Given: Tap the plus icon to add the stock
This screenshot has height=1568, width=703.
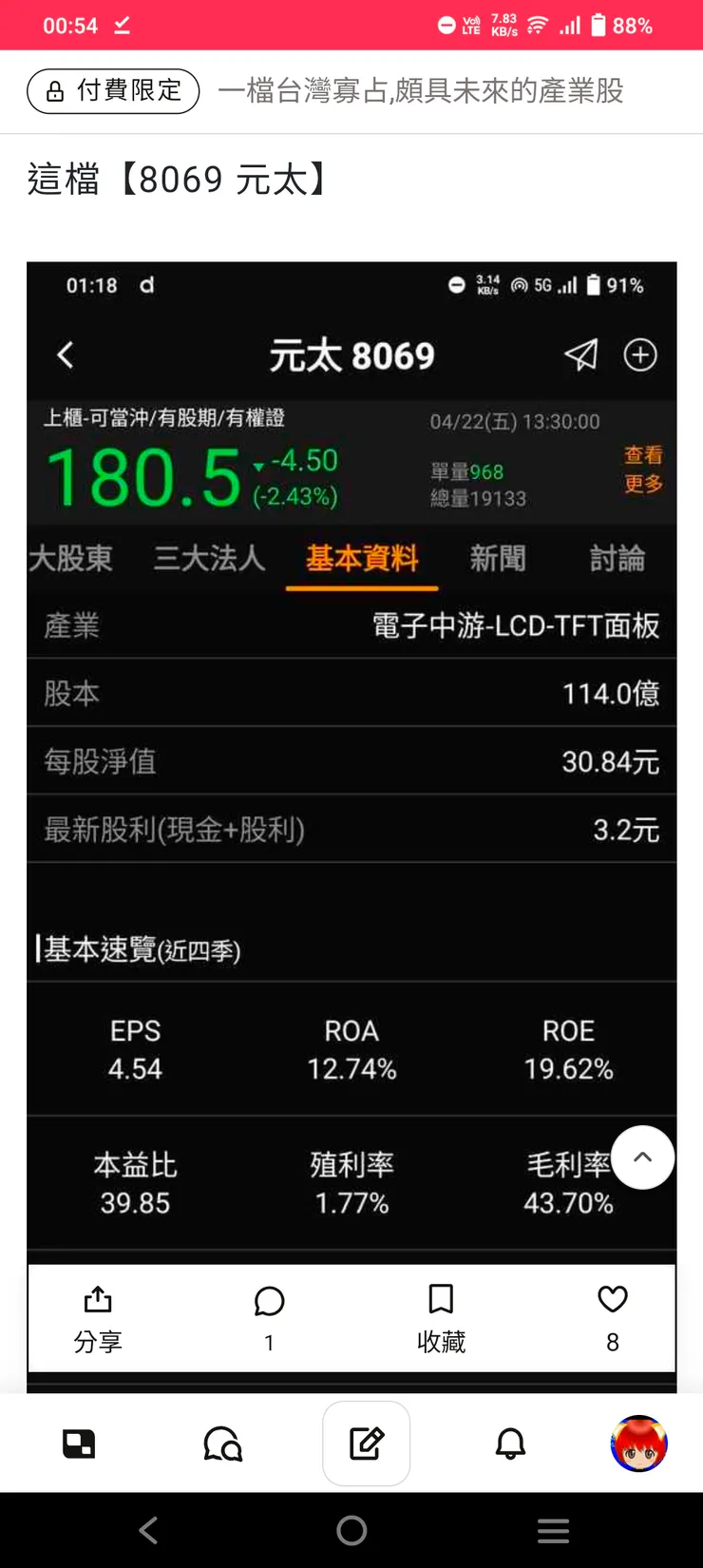Looking at the screenshot, I should click(640, 355).
